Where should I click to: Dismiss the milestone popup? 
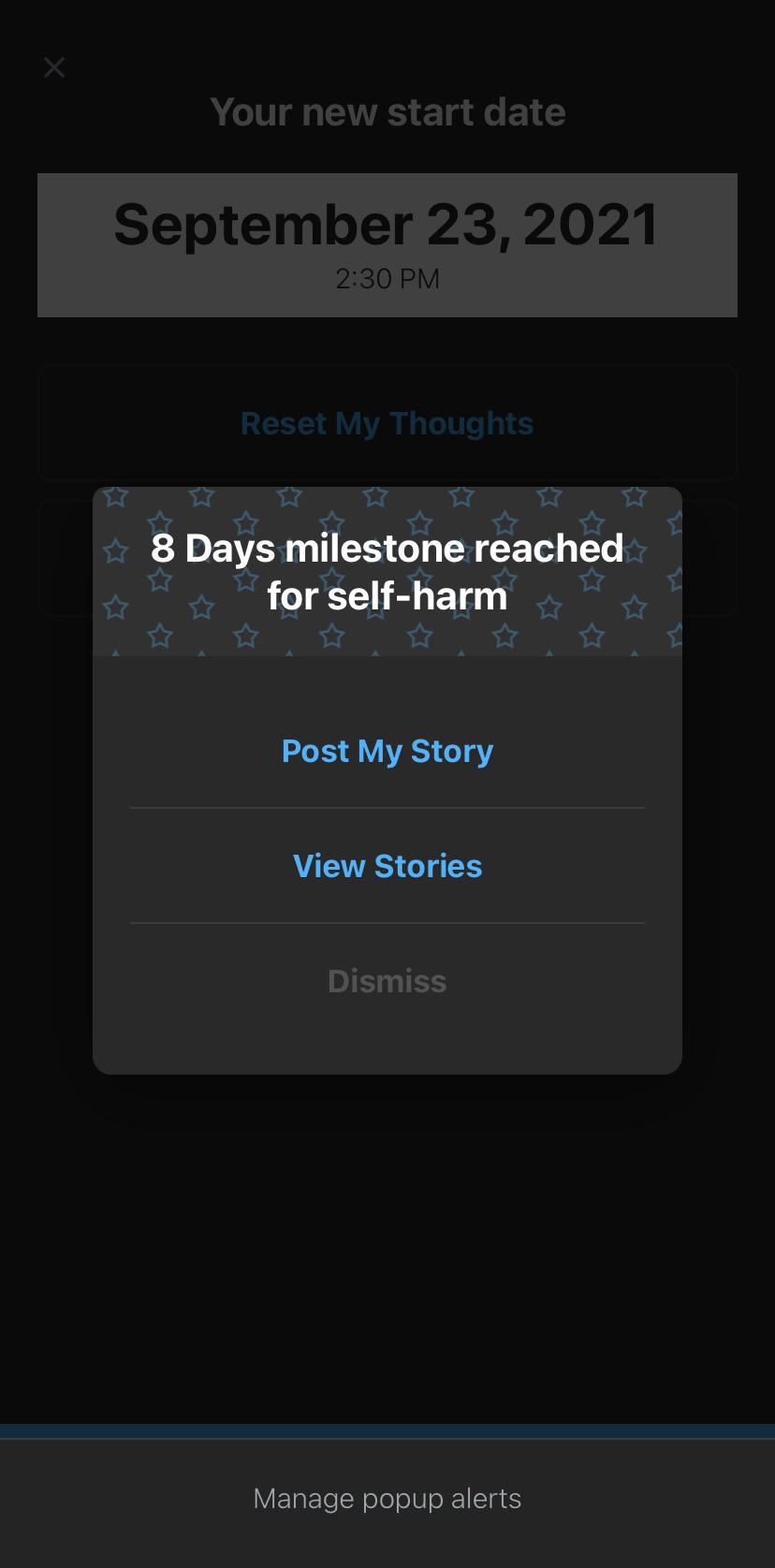[x=387, y=981]
